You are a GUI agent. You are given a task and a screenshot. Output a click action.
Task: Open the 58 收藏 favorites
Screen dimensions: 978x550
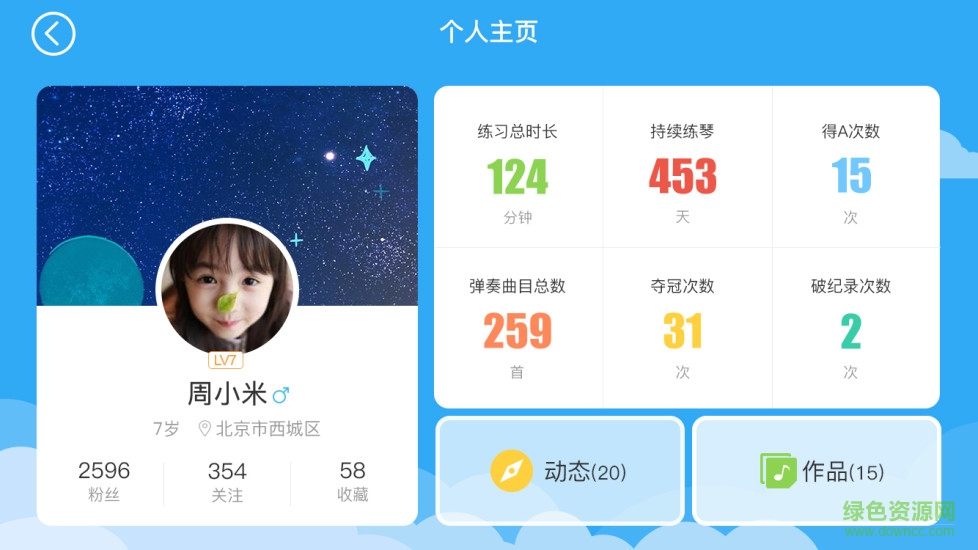[352, 481]
